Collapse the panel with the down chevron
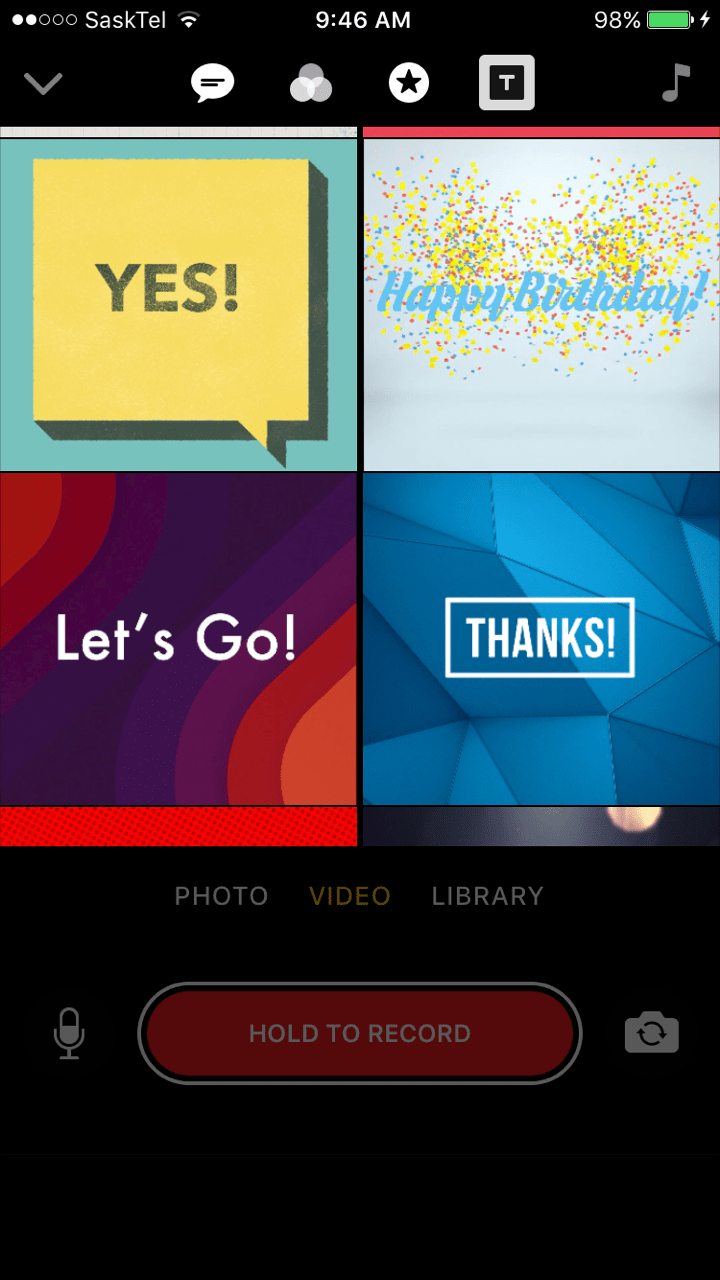This screenshot has width=720, height=1280. click(43, 84)
